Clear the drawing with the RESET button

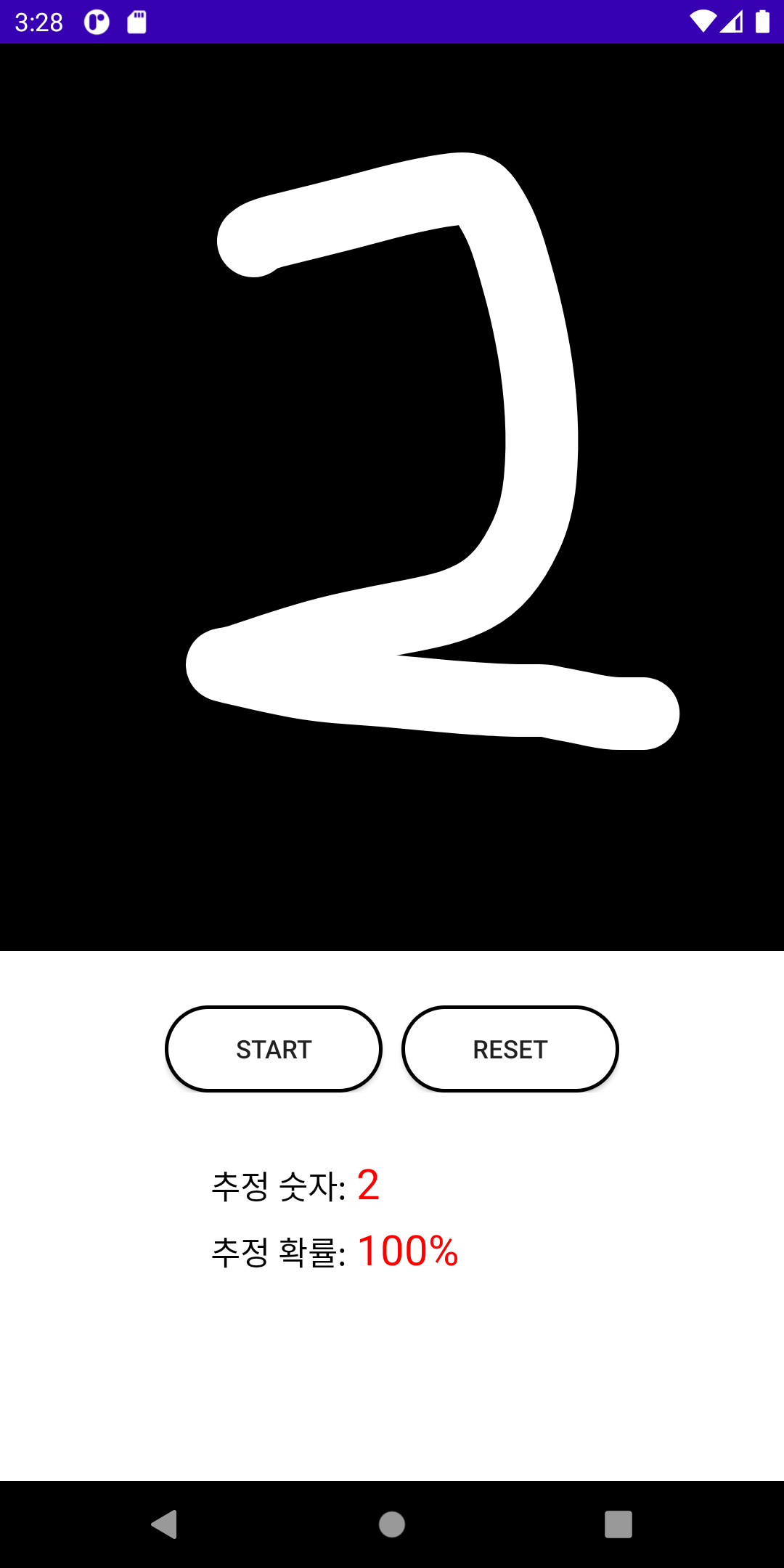tap(510, 1049)
